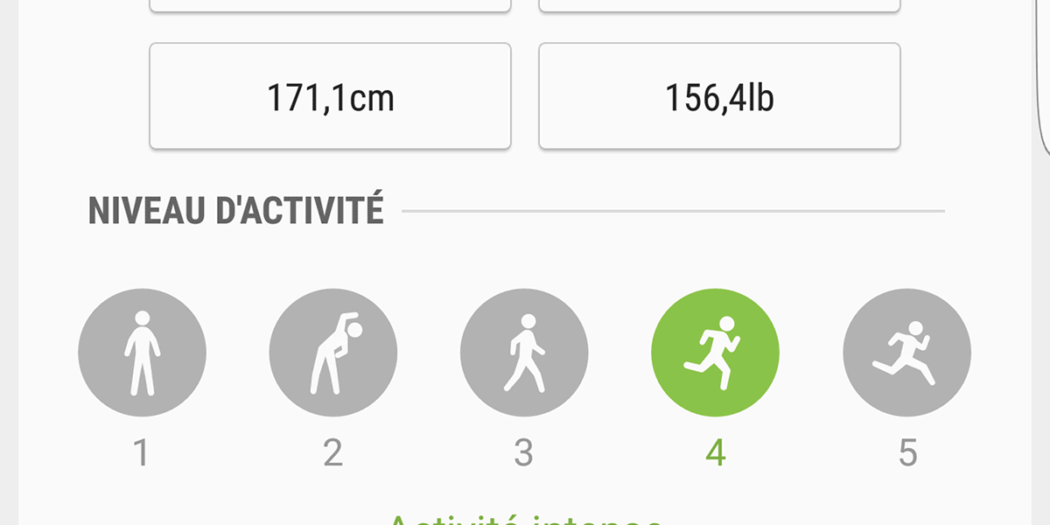Choose activity level 2 stretching icon
The height and width of the screenshot is (525, 1050).
pos(333,352)
